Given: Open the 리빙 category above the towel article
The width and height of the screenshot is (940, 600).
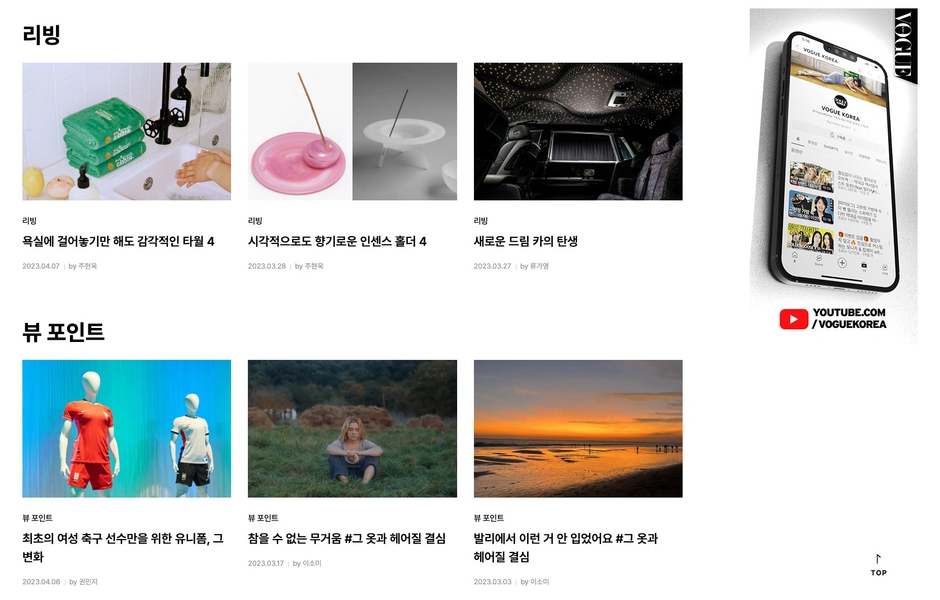Looking at the screenshot, I should click(x=29, y=220).
